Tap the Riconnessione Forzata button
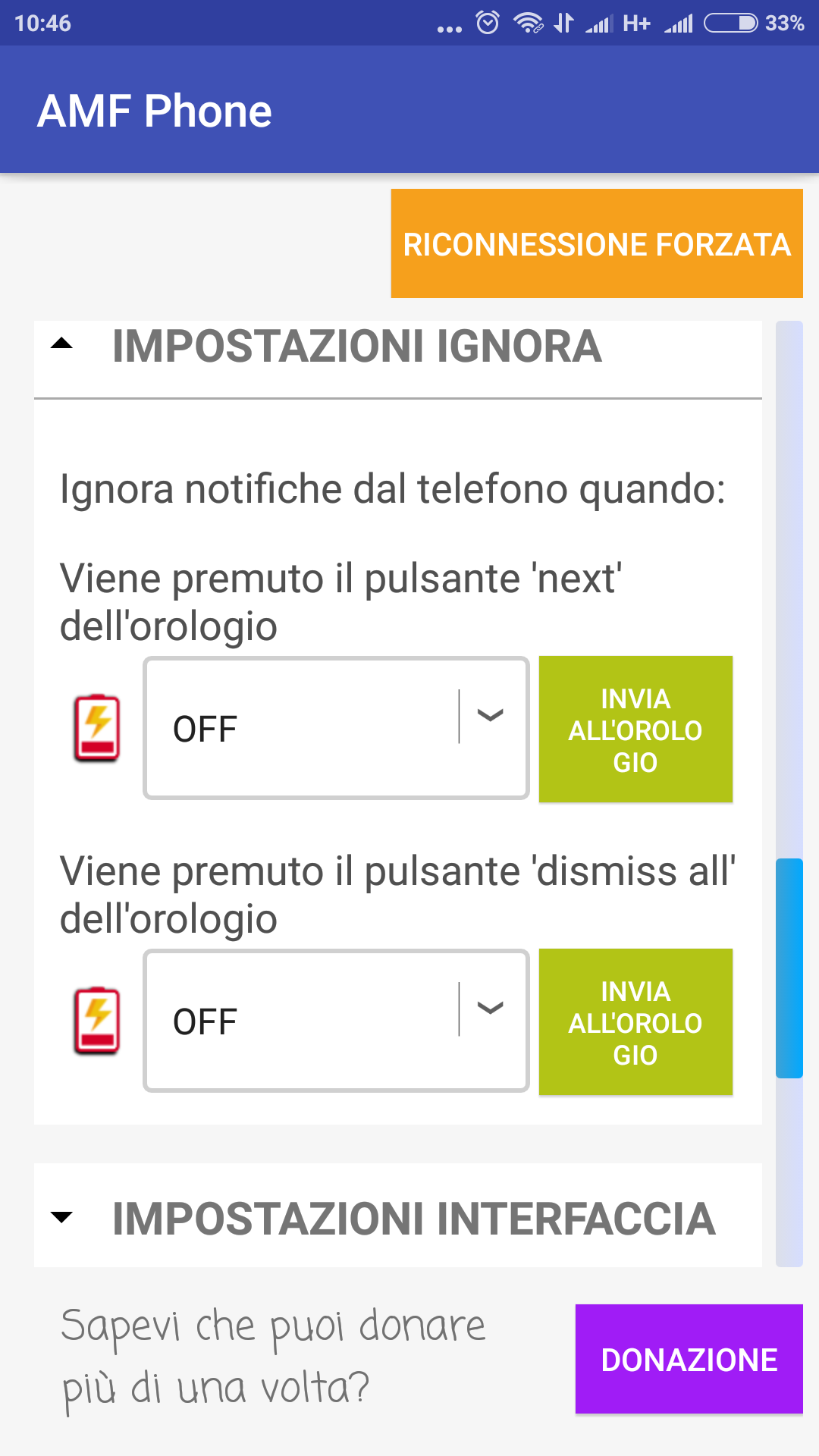Screen dimensions: 819x1456 tap(597, 243)
